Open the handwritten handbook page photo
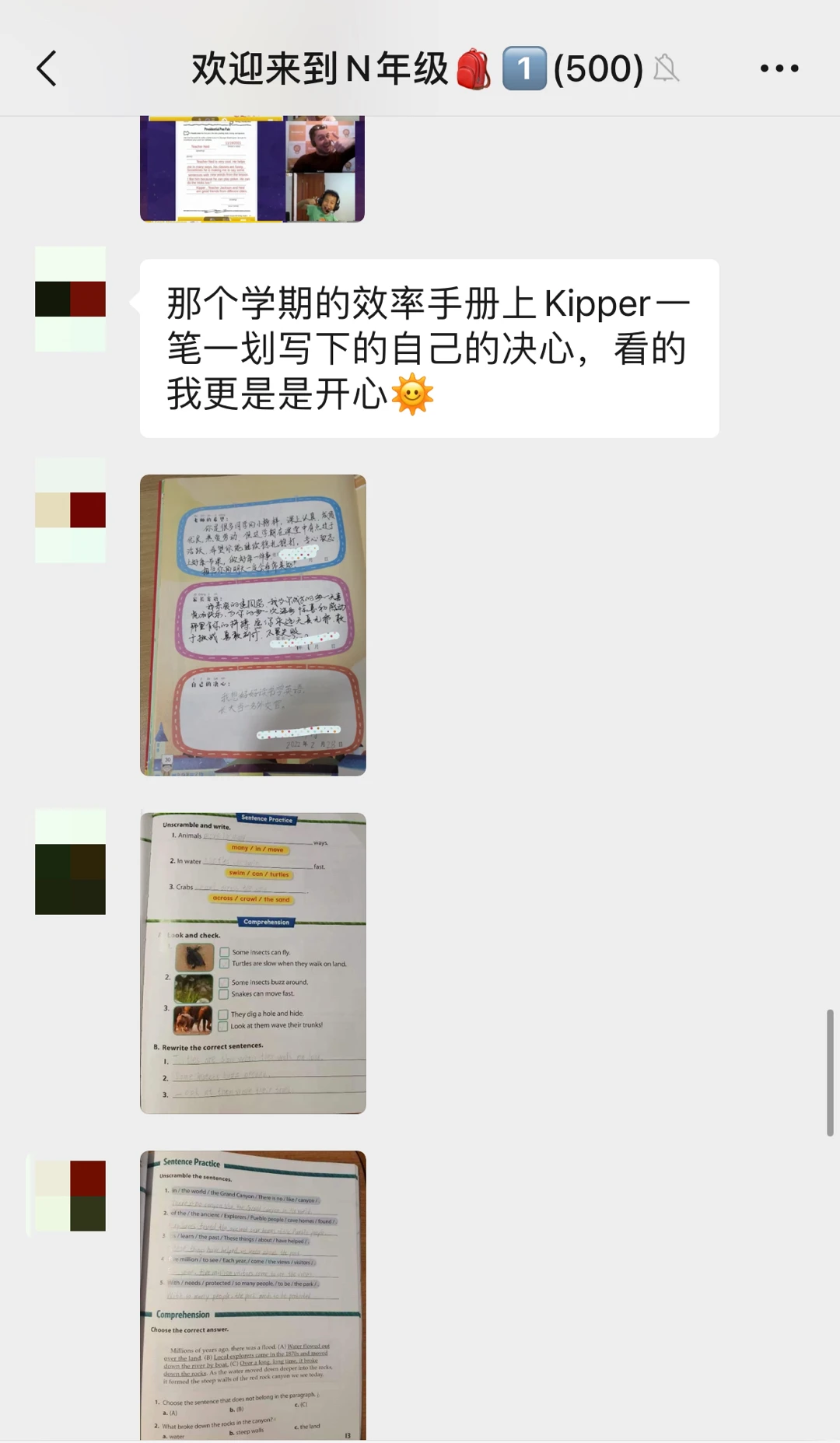The width and height of the screenshot is (840, 1443). tap(253, 625)
